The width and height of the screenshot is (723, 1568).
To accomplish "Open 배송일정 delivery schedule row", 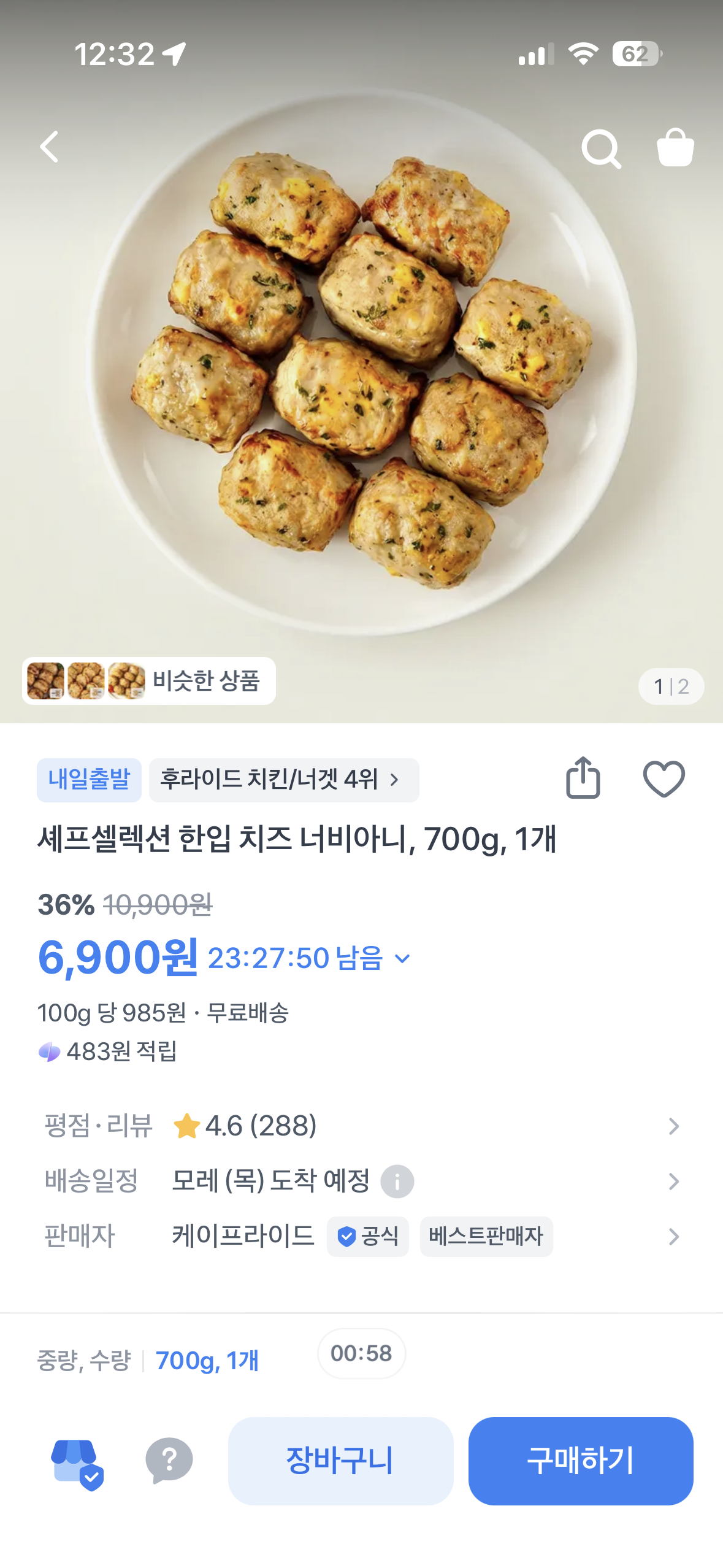I will [x=362, y=1181].
